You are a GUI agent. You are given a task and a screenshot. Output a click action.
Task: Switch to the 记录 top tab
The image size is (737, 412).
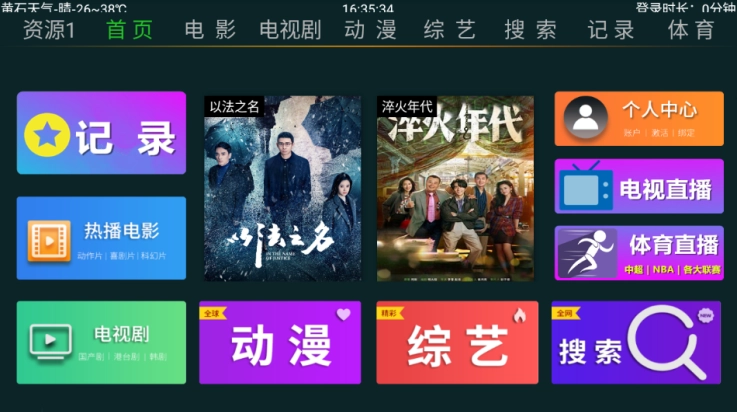[611, 30]
